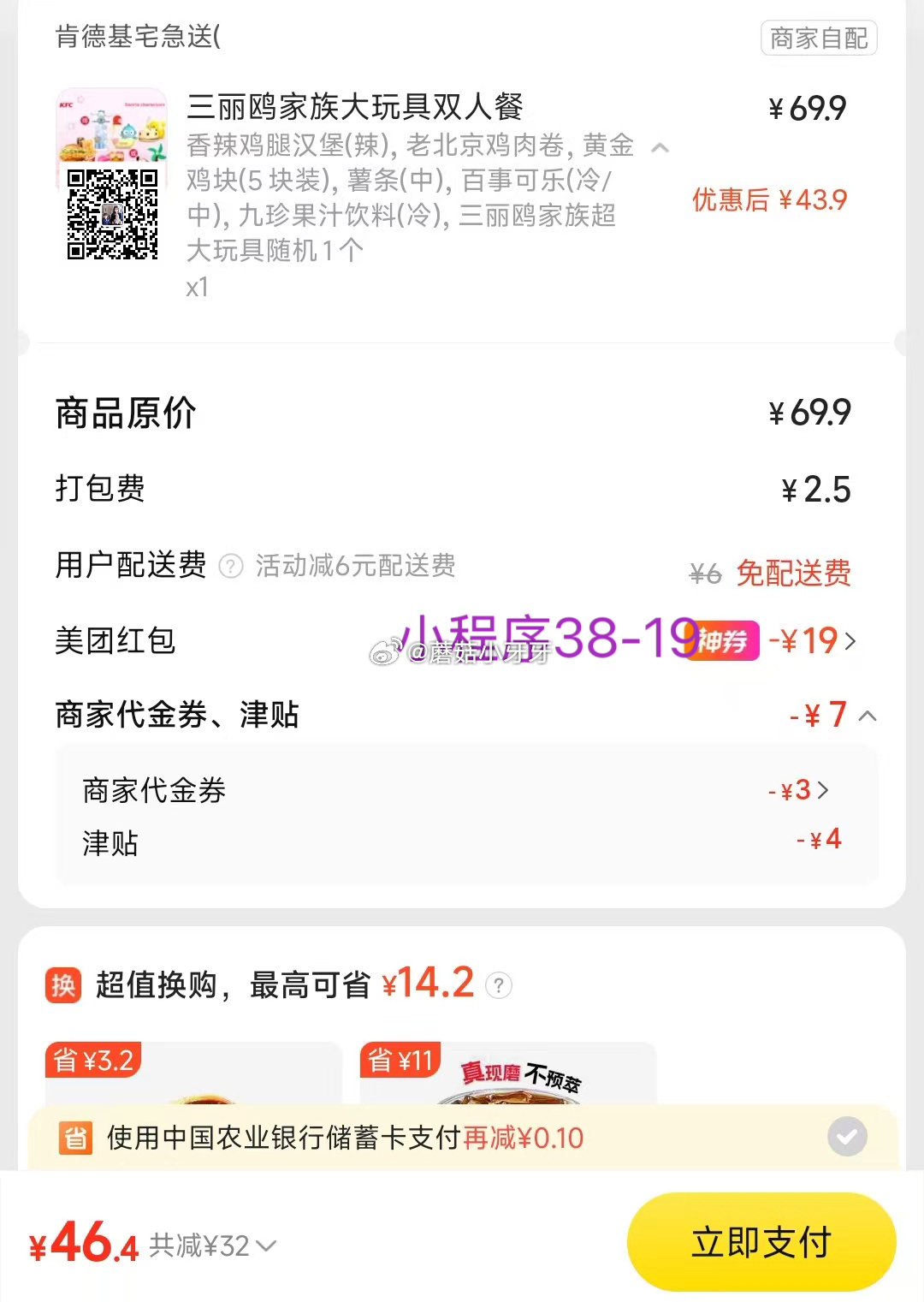Check the 中国农业银行储蓄卡 payment discount option
The width and height of the screenshot is (924, 1302).
click(847, 1137)
